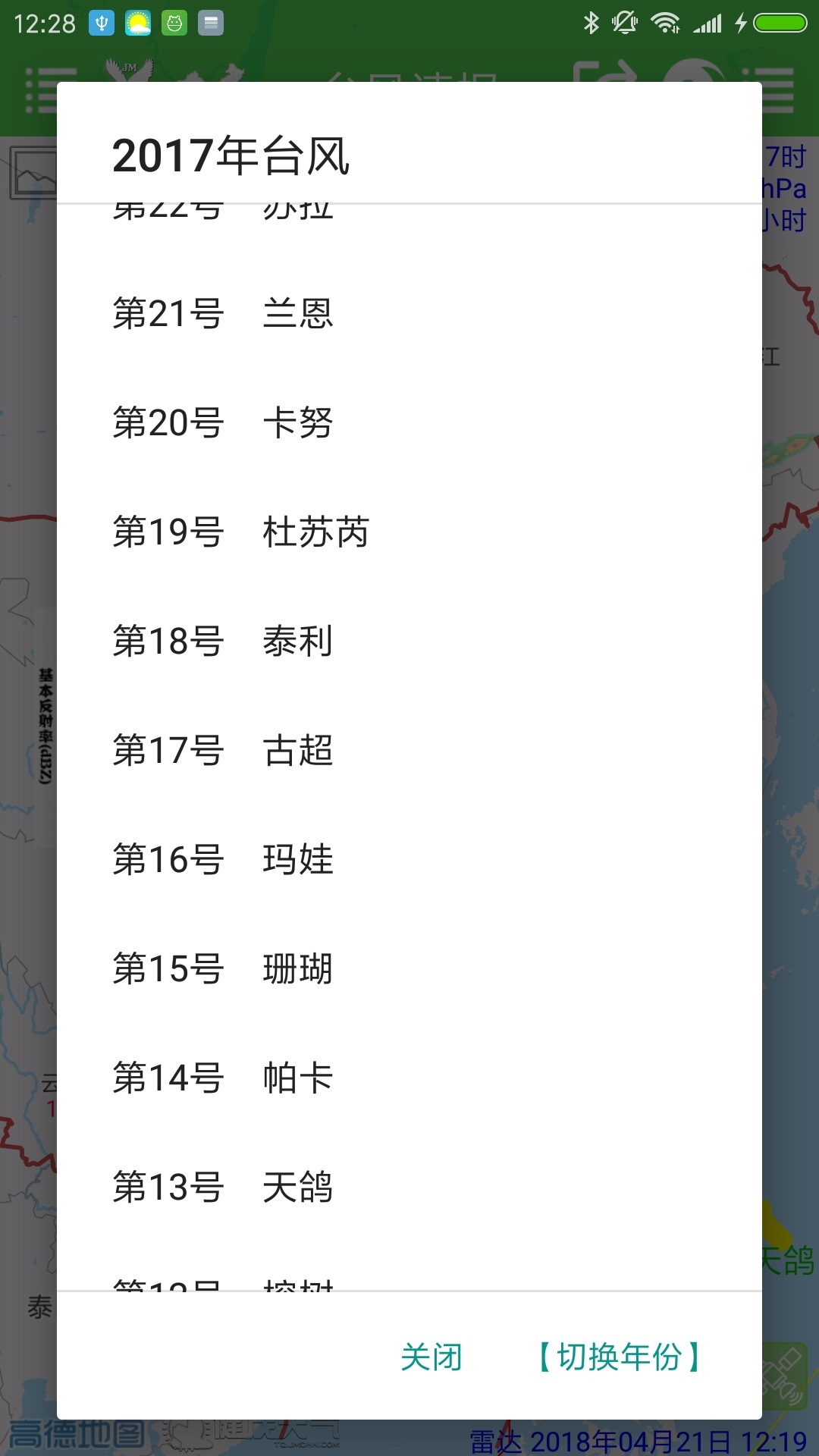The height and width of the screenshot is (1456, 819).
Task: Tap the Bluetooth icon in the status bar
Action: click(591, 23)
